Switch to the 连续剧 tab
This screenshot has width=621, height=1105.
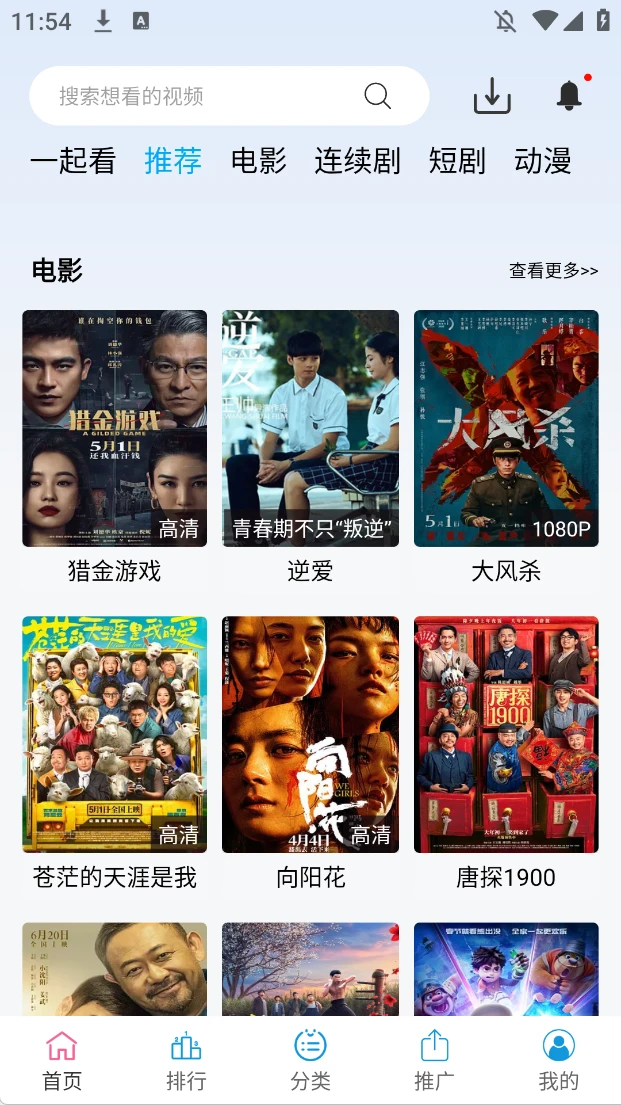[x=357, y=160]
